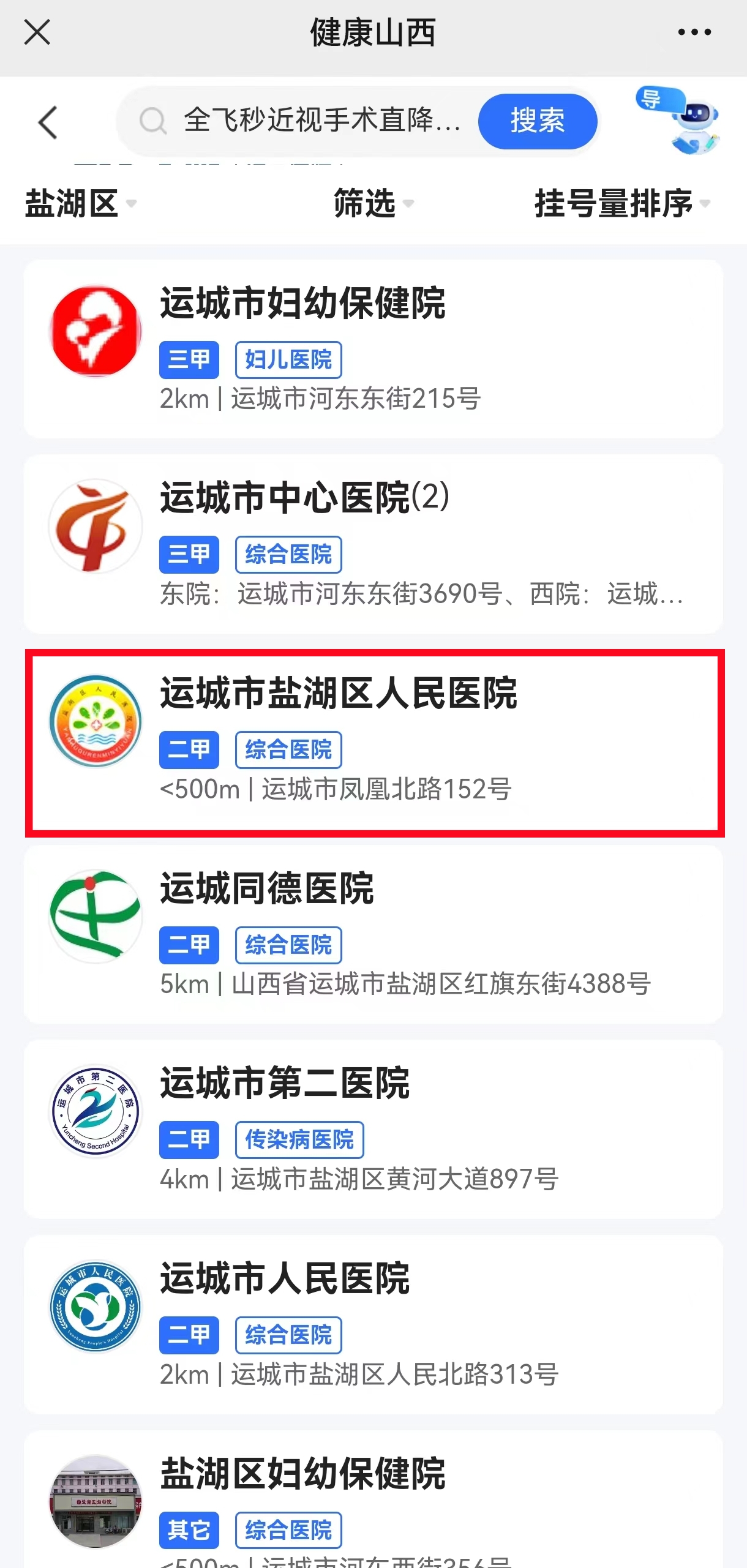Open the 筛选 filter dropdown
Screen dimensions: 747x1568
(373, 203)
